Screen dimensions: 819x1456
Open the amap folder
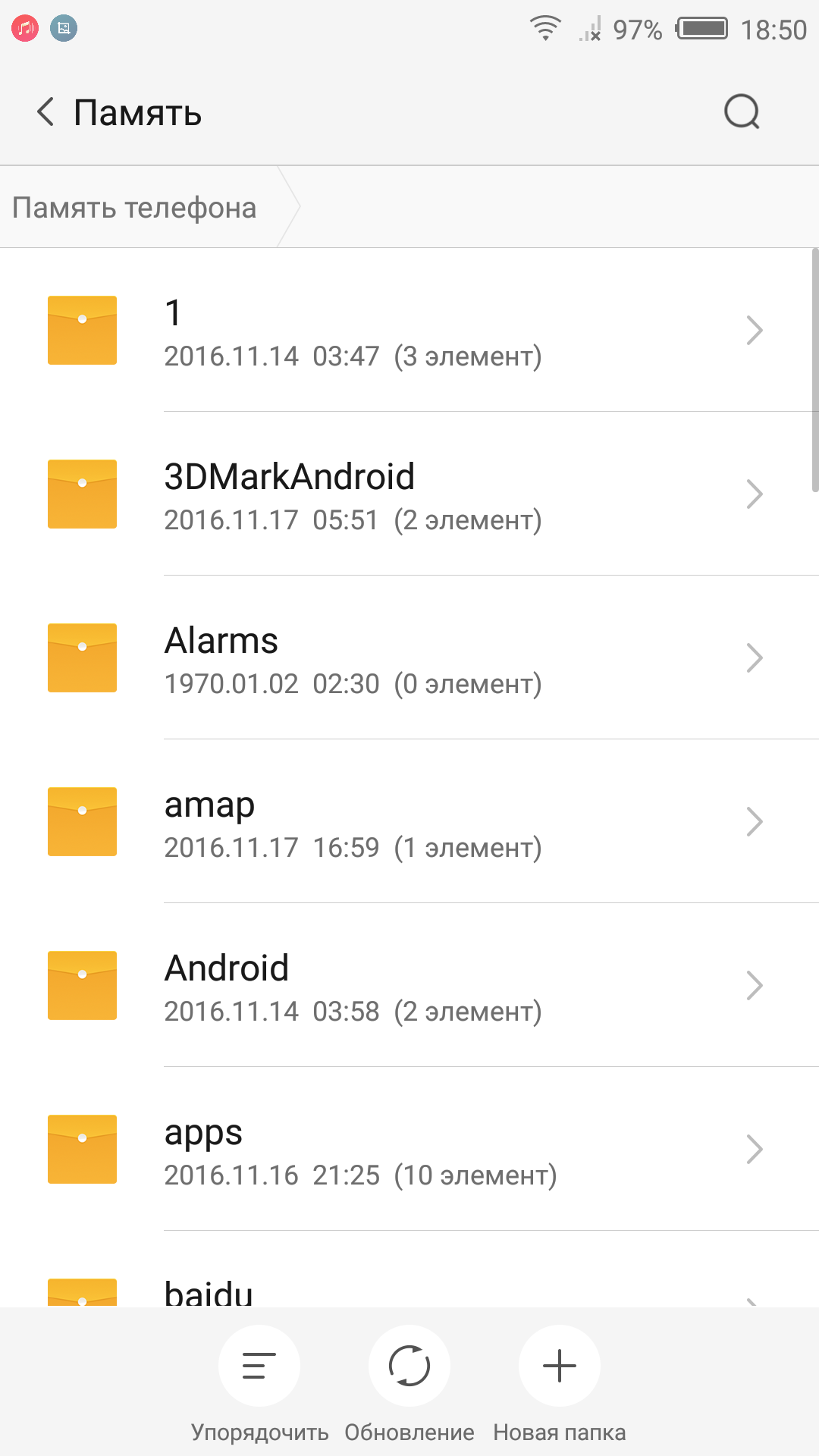409,822
